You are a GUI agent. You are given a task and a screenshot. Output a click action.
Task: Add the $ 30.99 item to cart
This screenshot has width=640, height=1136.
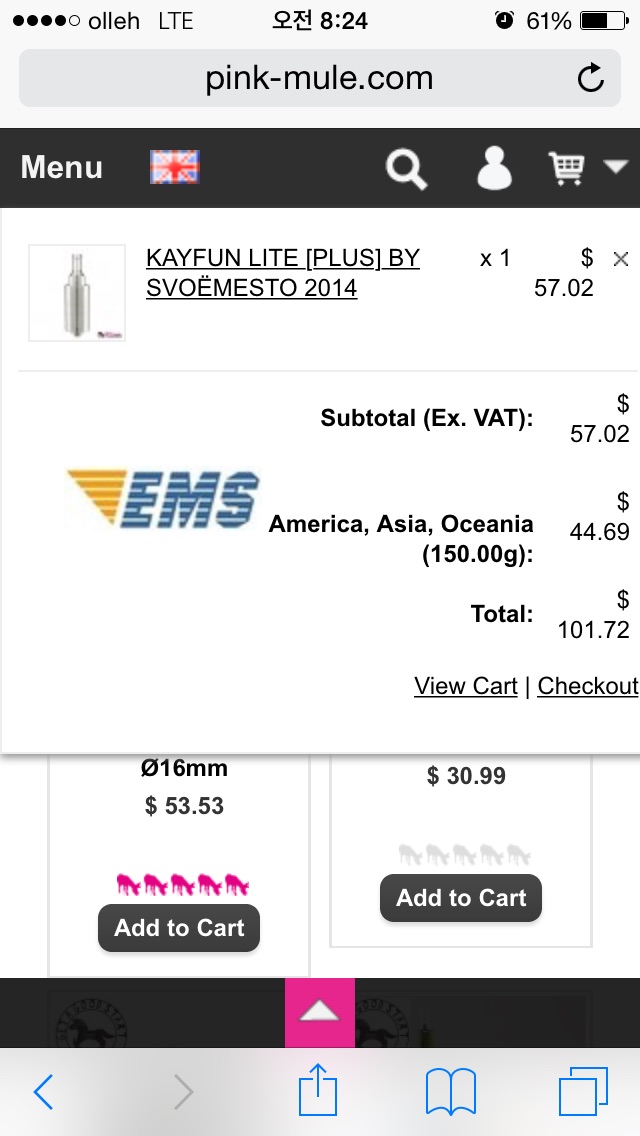coord(461,898)
